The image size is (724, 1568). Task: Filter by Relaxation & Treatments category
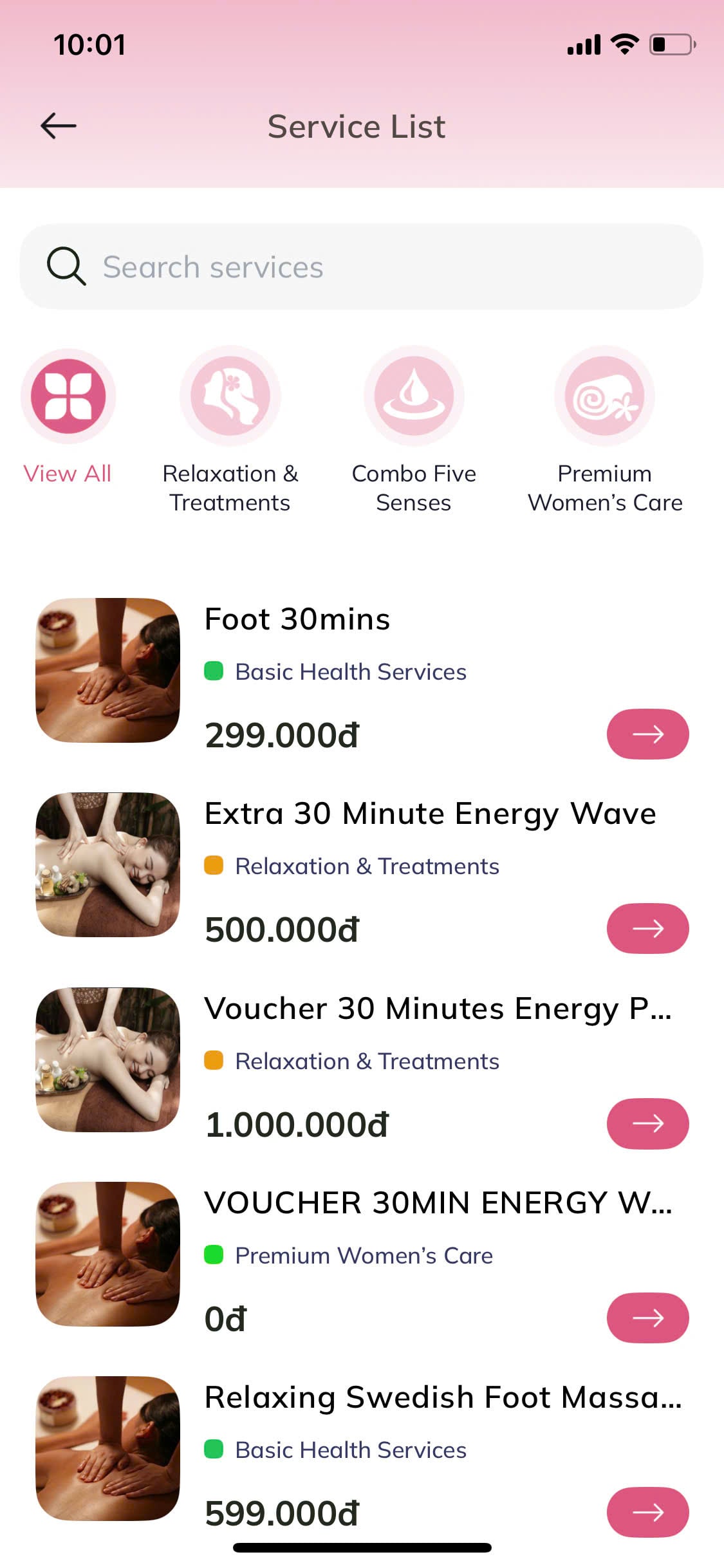[230, 396]
